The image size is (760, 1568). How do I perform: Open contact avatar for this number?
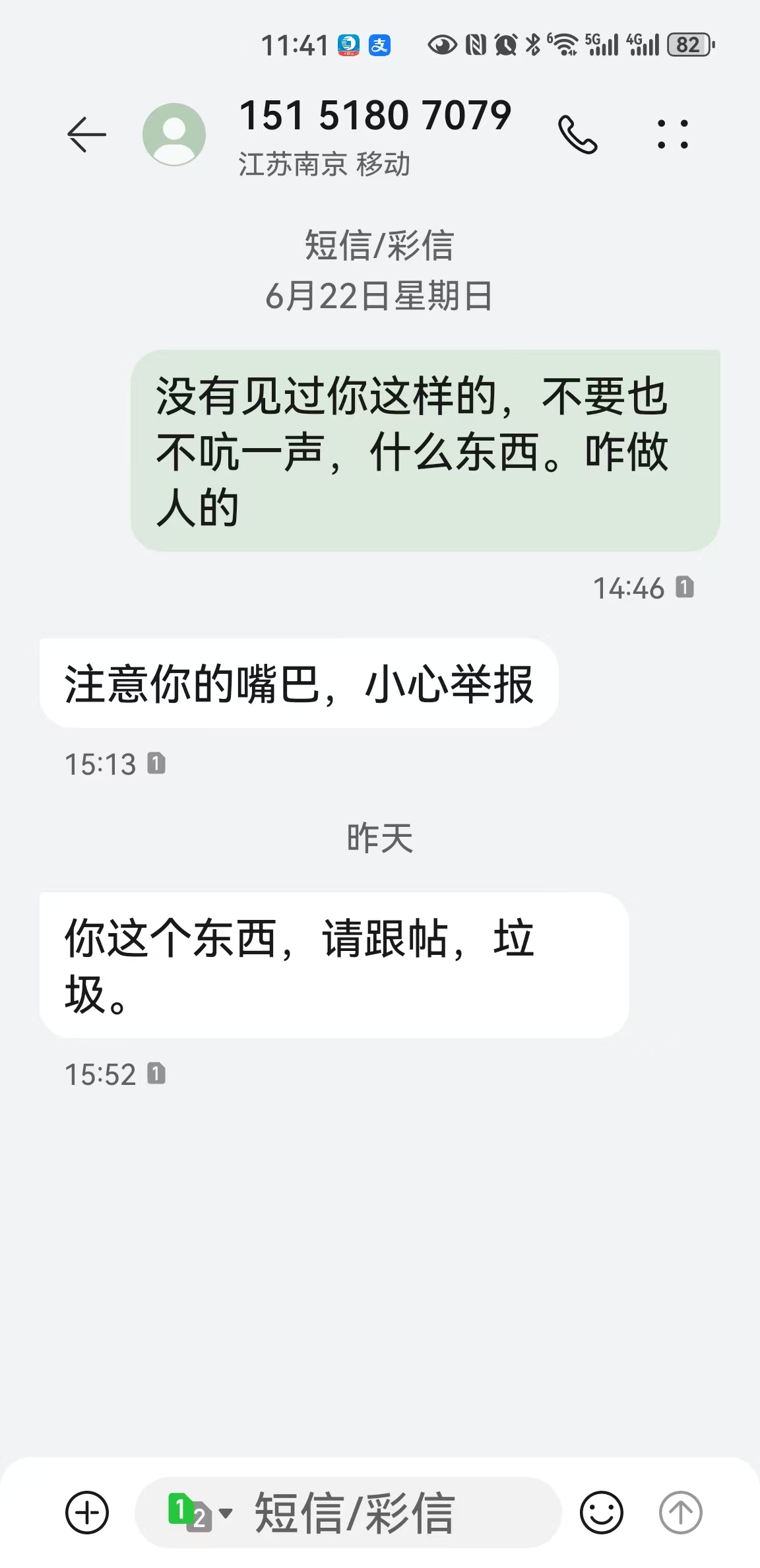coord(174,134)
